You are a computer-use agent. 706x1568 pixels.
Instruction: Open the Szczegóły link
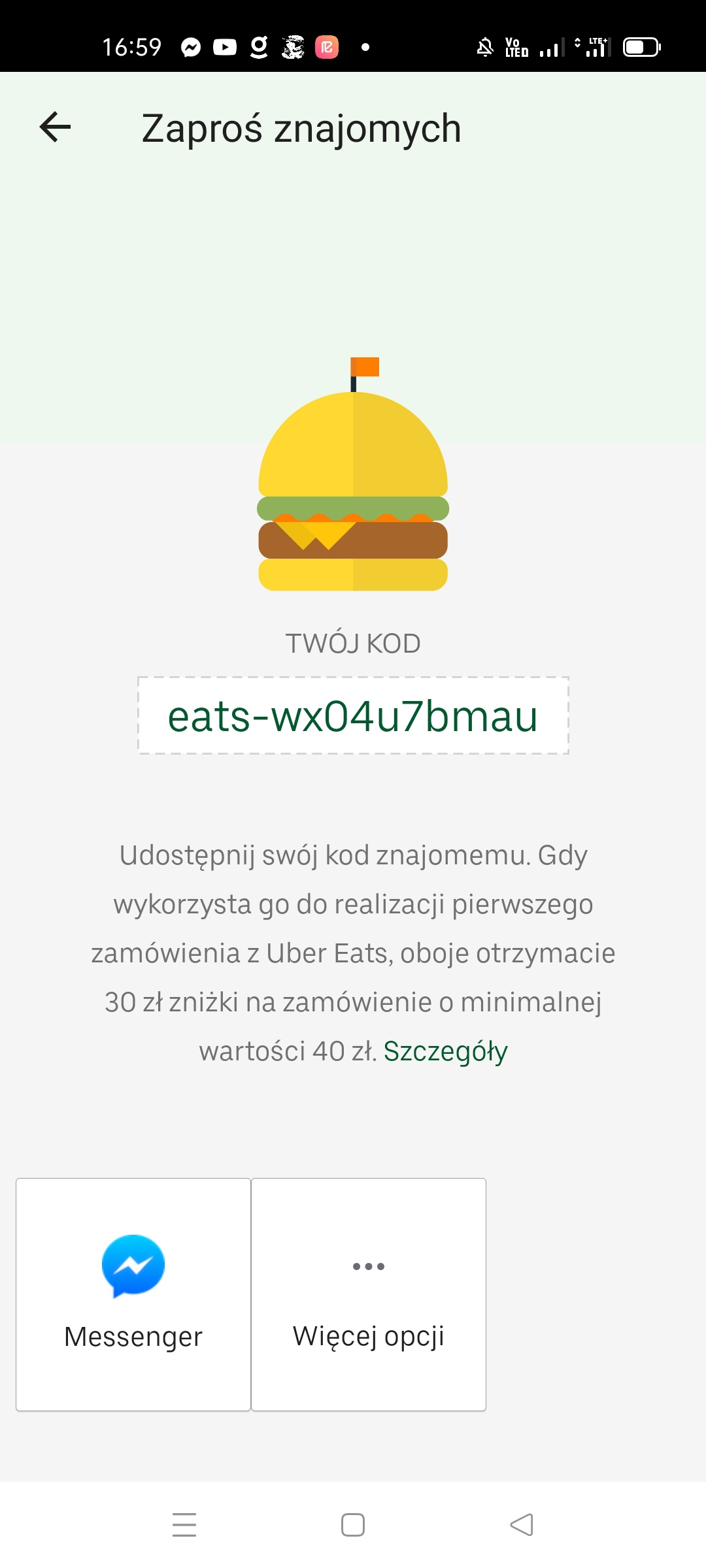(445, 1051)
